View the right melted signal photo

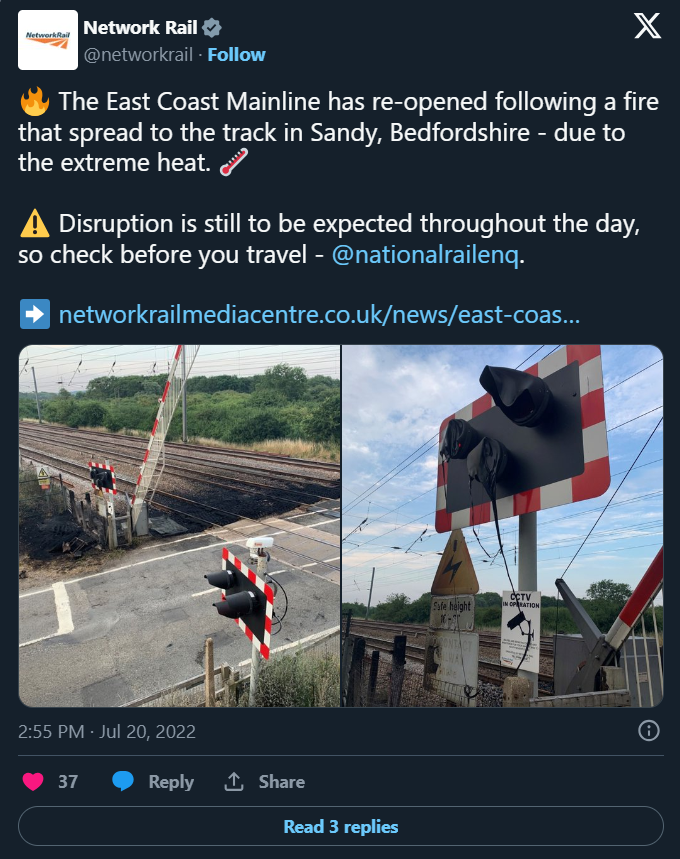[502, 525]
